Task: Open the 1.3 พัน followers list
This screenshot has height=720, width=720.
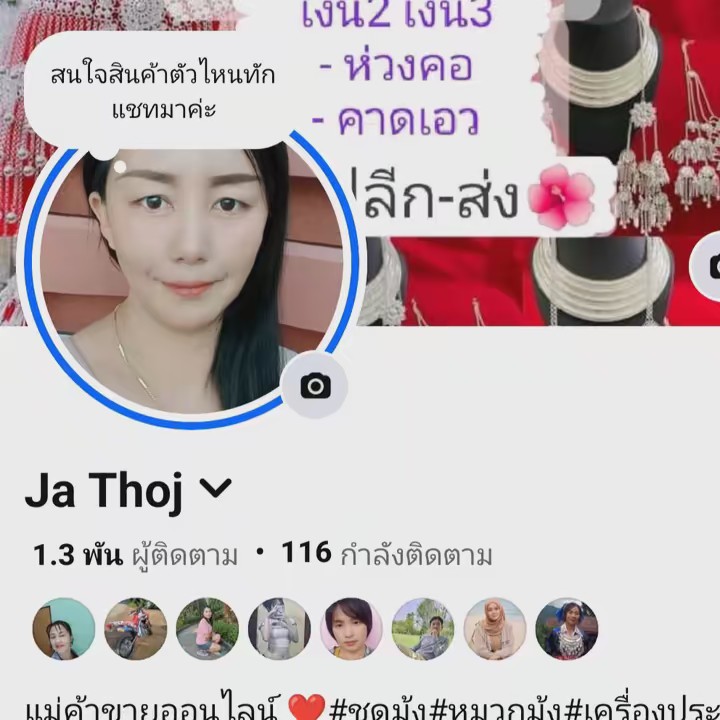Action: (x=135, y=555)
